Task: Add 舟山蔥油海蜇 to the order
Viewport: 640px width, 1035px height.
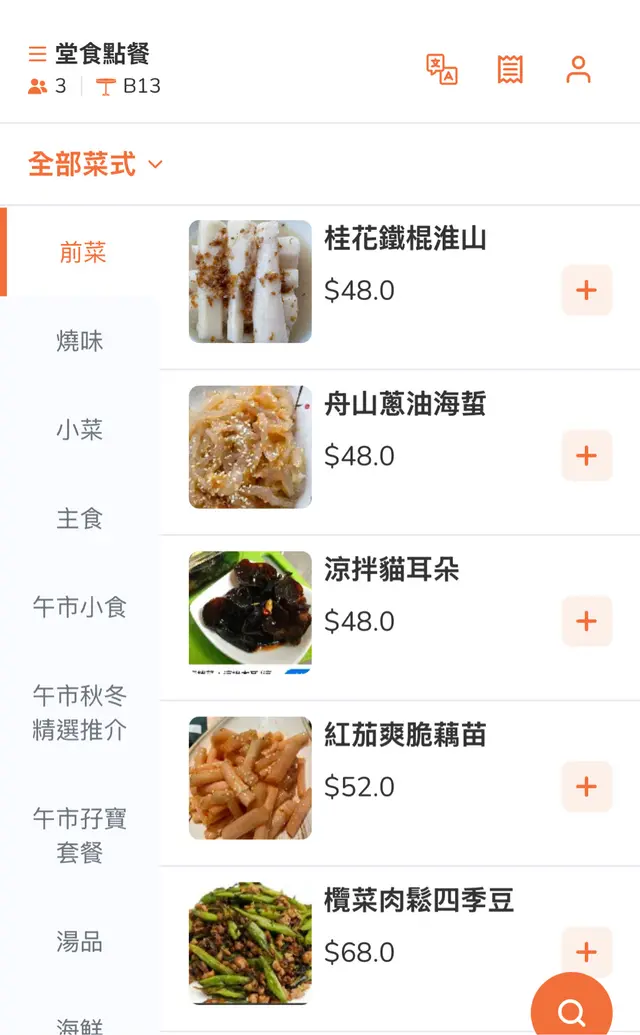Action: (586, 456)
